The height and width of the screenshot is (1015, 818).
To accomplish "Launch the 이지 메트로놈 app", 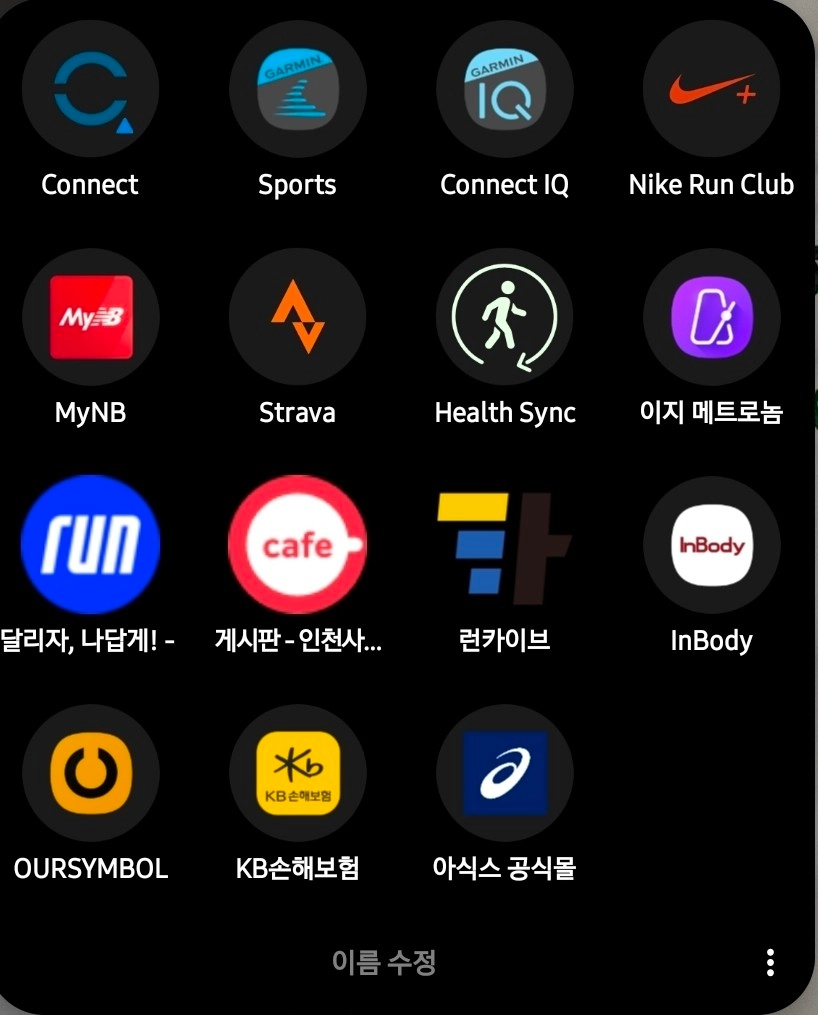I will click(711, 318).
